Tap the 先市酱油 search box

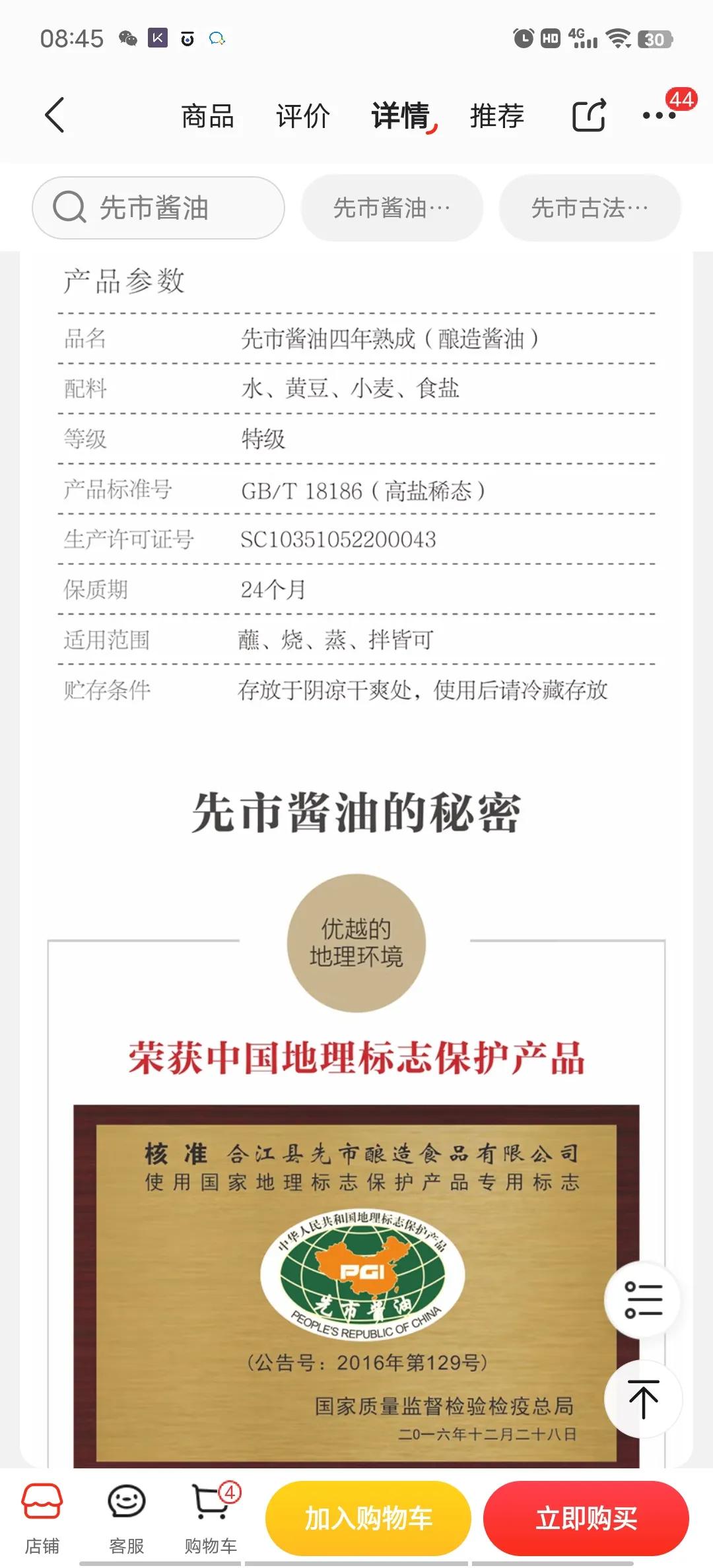158,208
